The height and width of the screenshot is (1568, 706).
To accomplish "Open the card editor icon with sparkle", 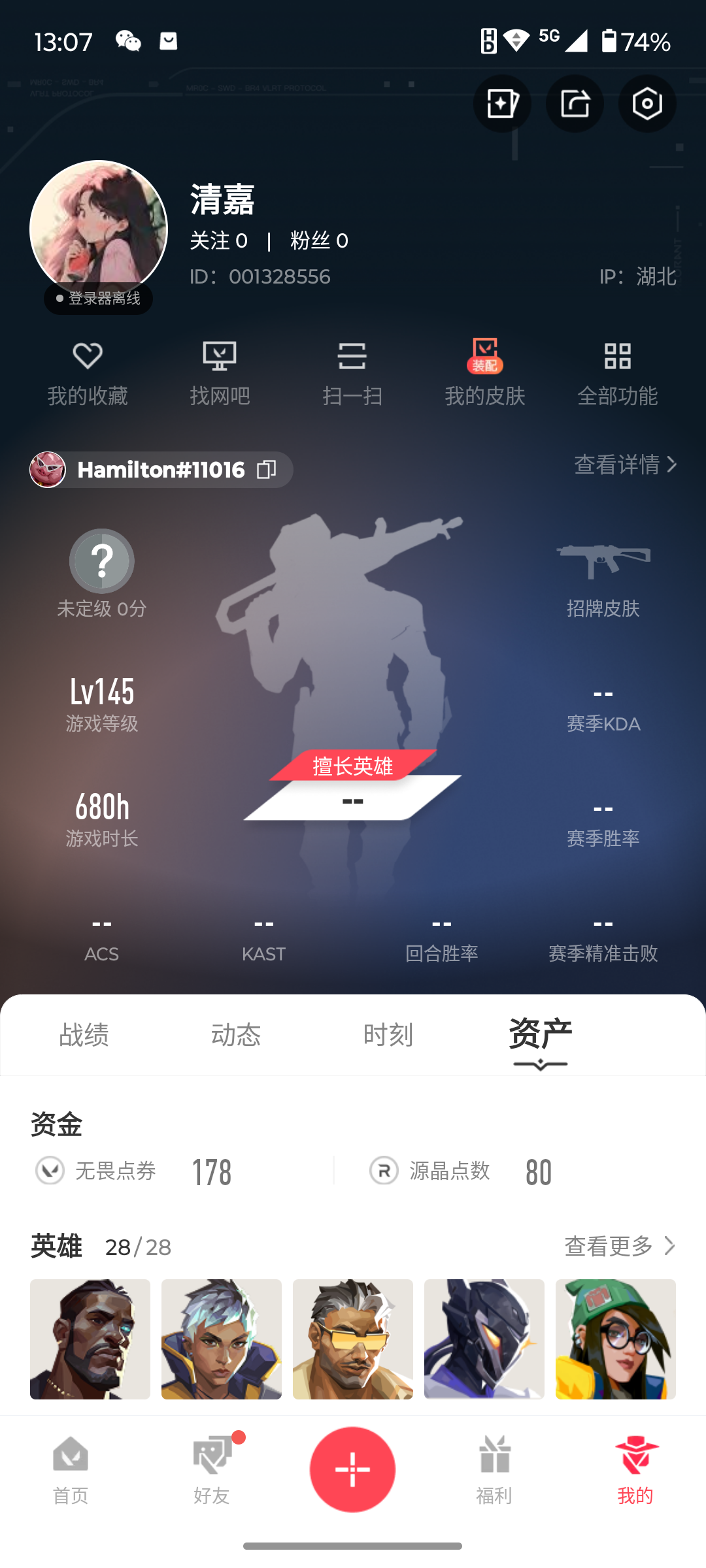I will click(x=502, y=104).
